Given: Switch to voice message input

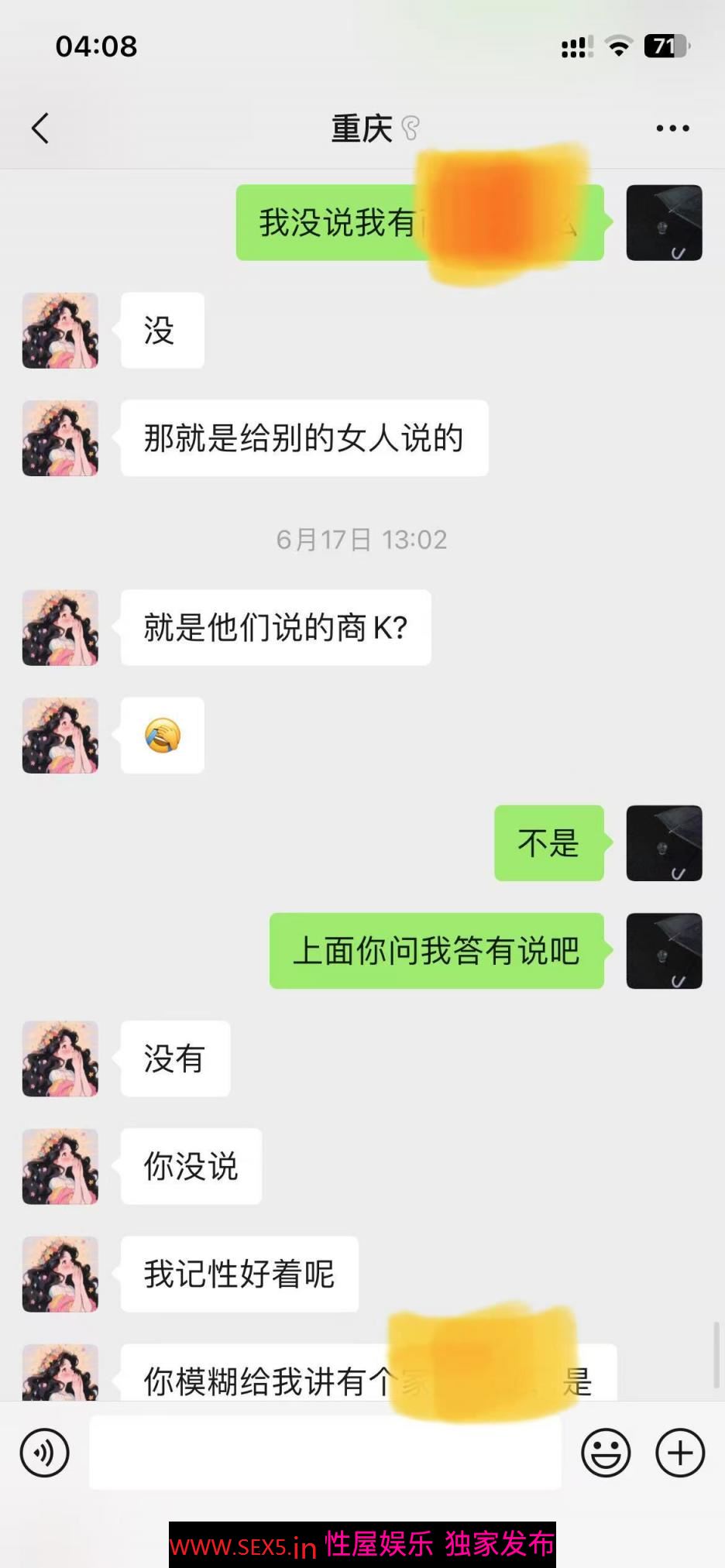Looking at the screenshot, I should tap(44, 1453).
